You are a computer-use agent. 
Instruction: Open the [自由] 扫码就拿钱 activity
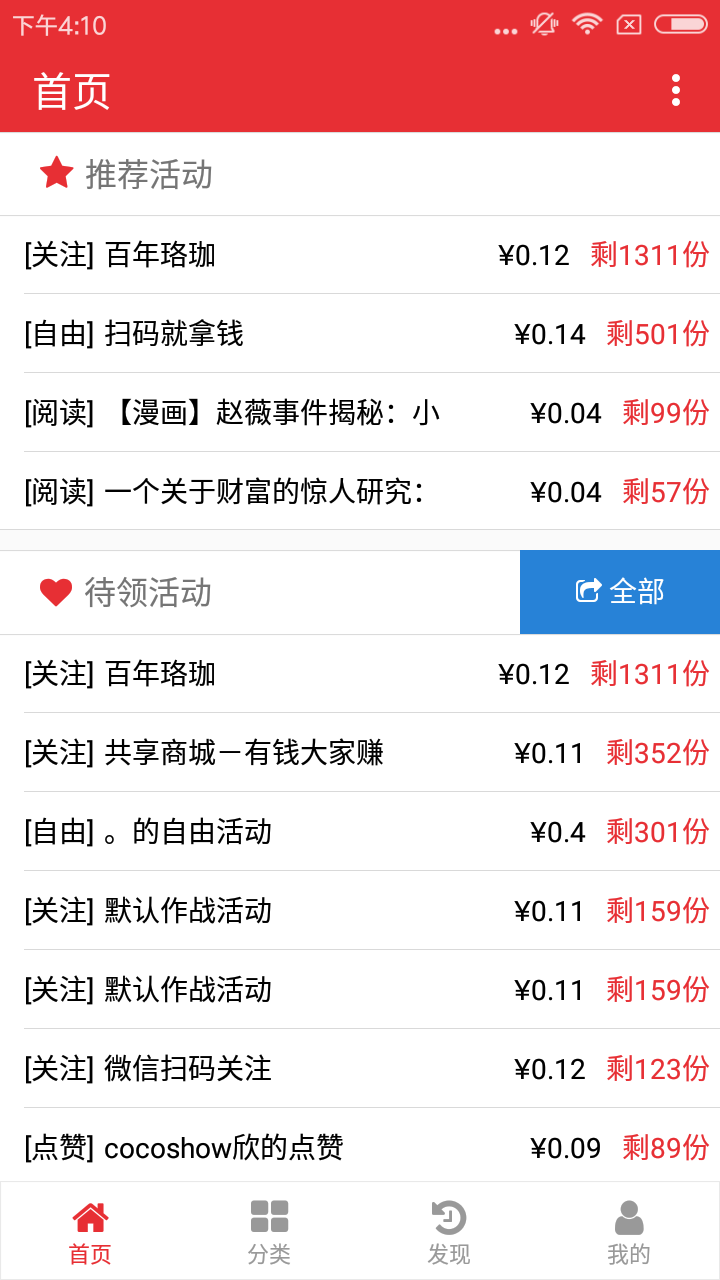[x=360, y=334]
